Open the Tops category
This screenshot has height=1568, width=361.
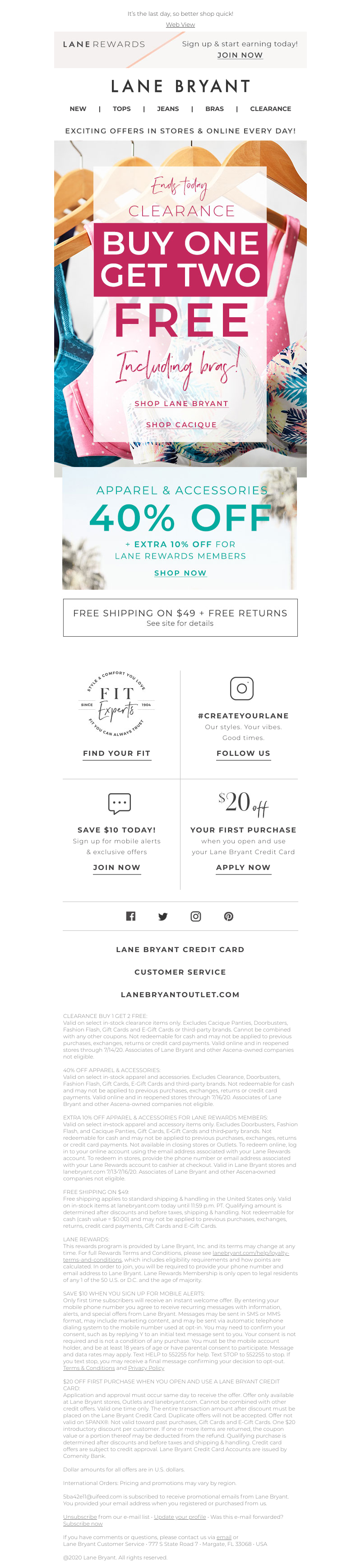(x=121, y=109)
